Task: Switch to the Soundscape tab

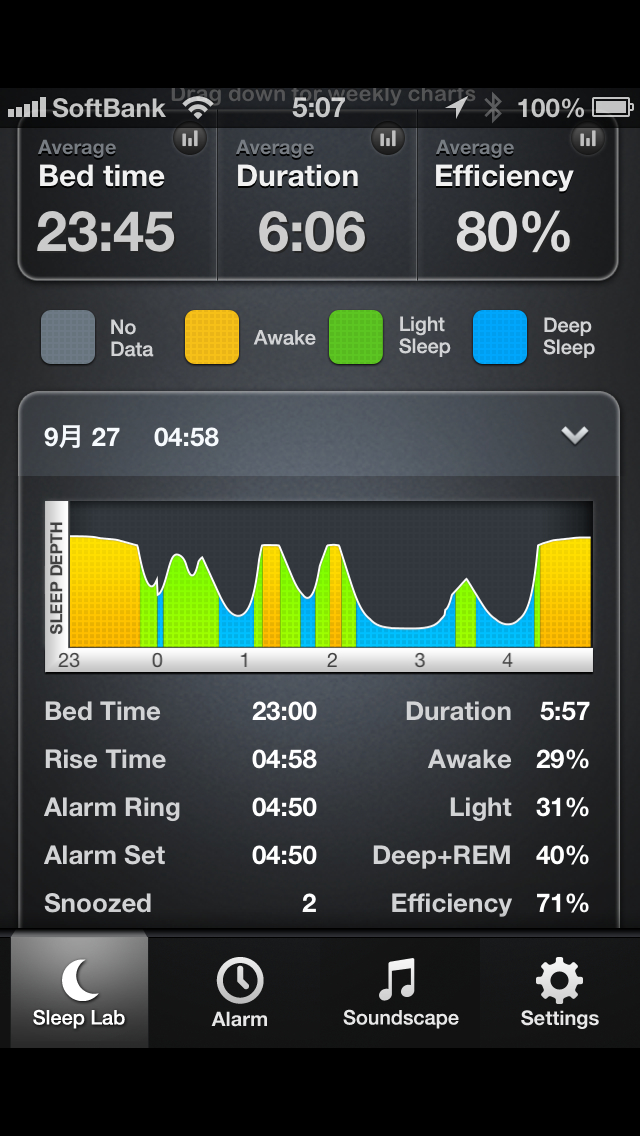Action: tap(400, 992)
